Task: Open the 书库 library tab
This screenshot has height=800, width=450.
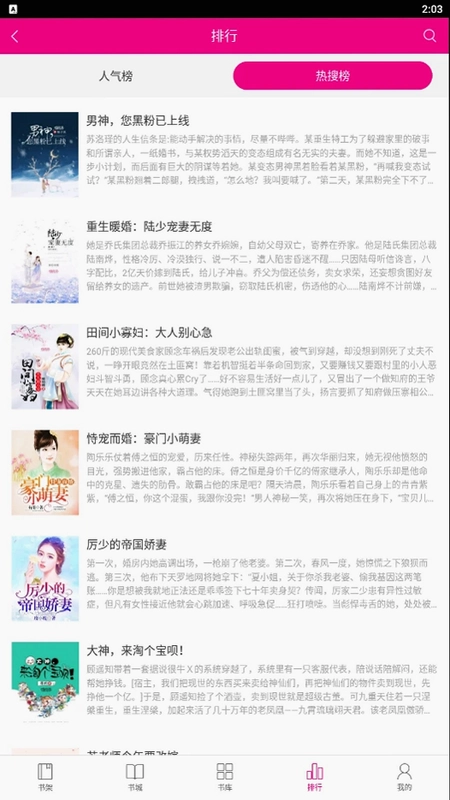Action: [225, 777]
